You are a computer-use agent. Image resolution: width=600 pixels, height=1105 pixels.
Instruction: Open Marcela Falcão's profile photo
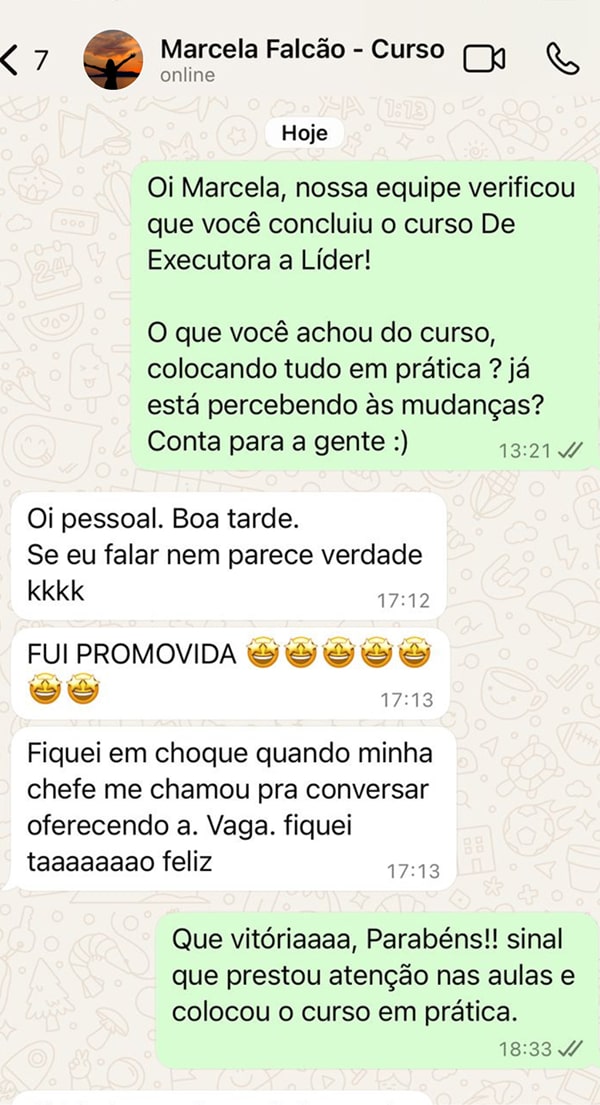click(112, 60)
